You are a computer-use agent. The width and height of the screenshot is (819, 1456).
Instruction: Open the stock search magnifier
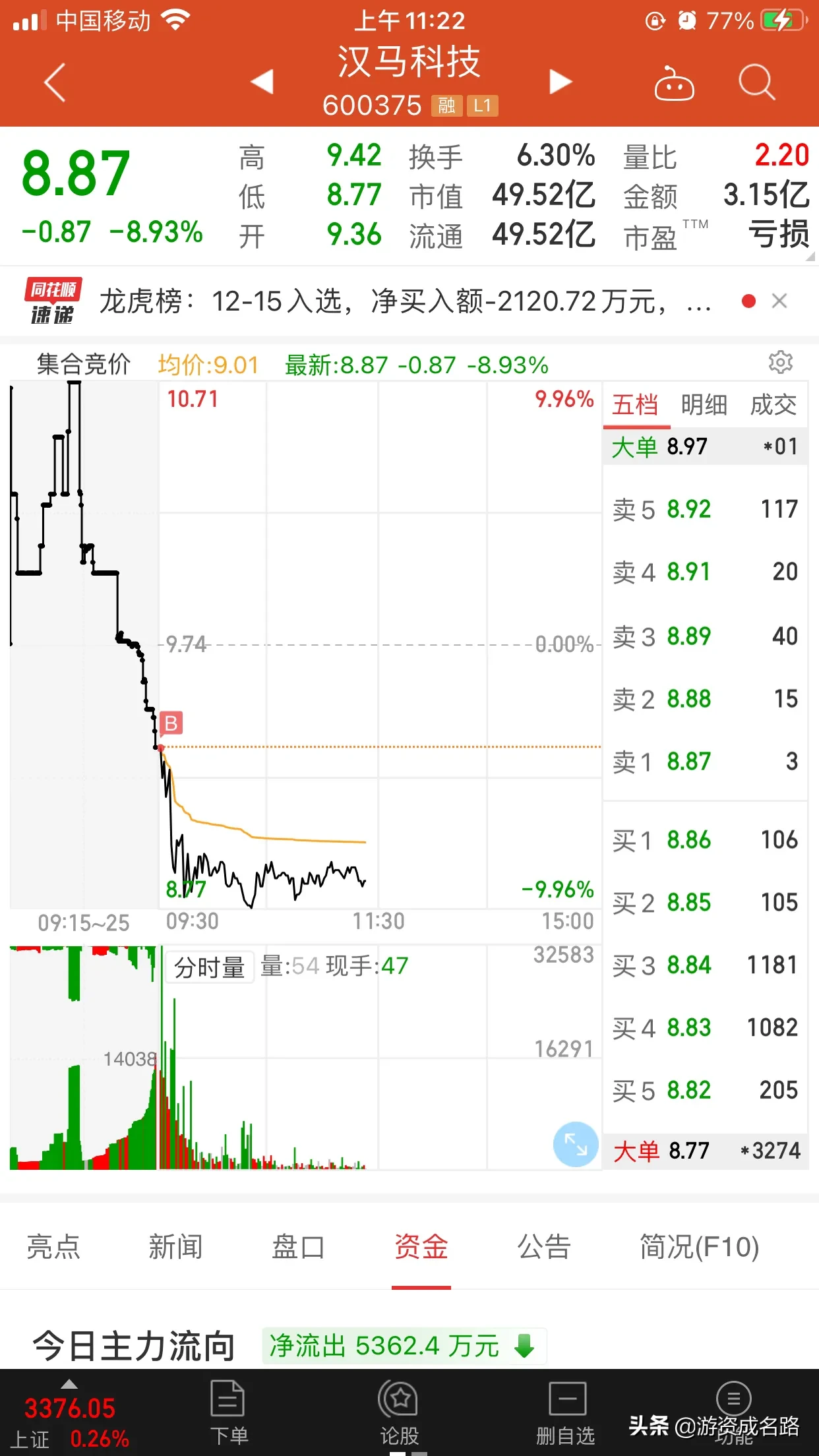click(756, 82)
